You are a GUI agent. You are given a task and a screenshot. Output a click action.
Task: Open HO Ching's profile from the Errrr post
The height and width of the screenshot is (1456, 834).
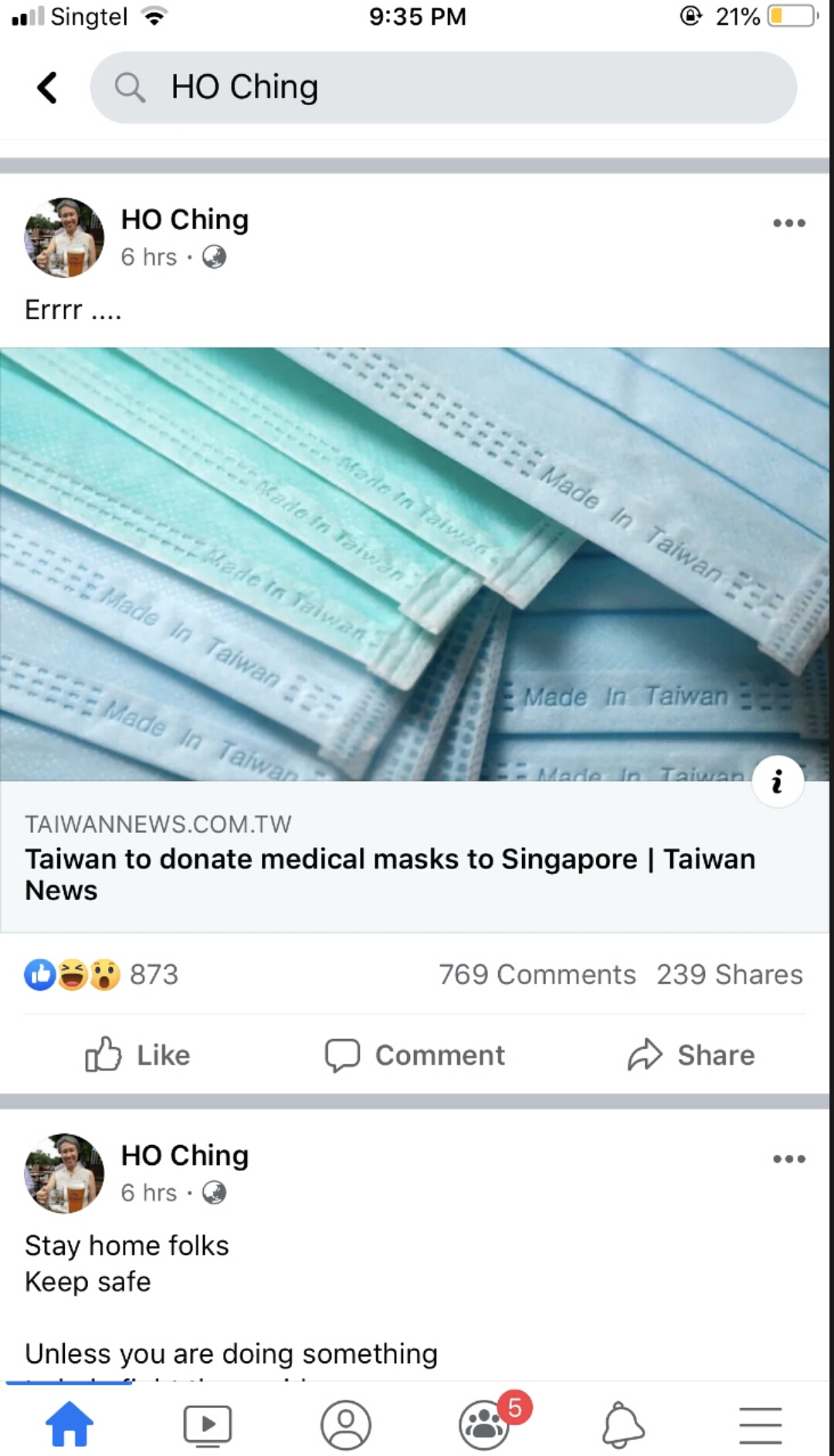click(x=185, y=220)
